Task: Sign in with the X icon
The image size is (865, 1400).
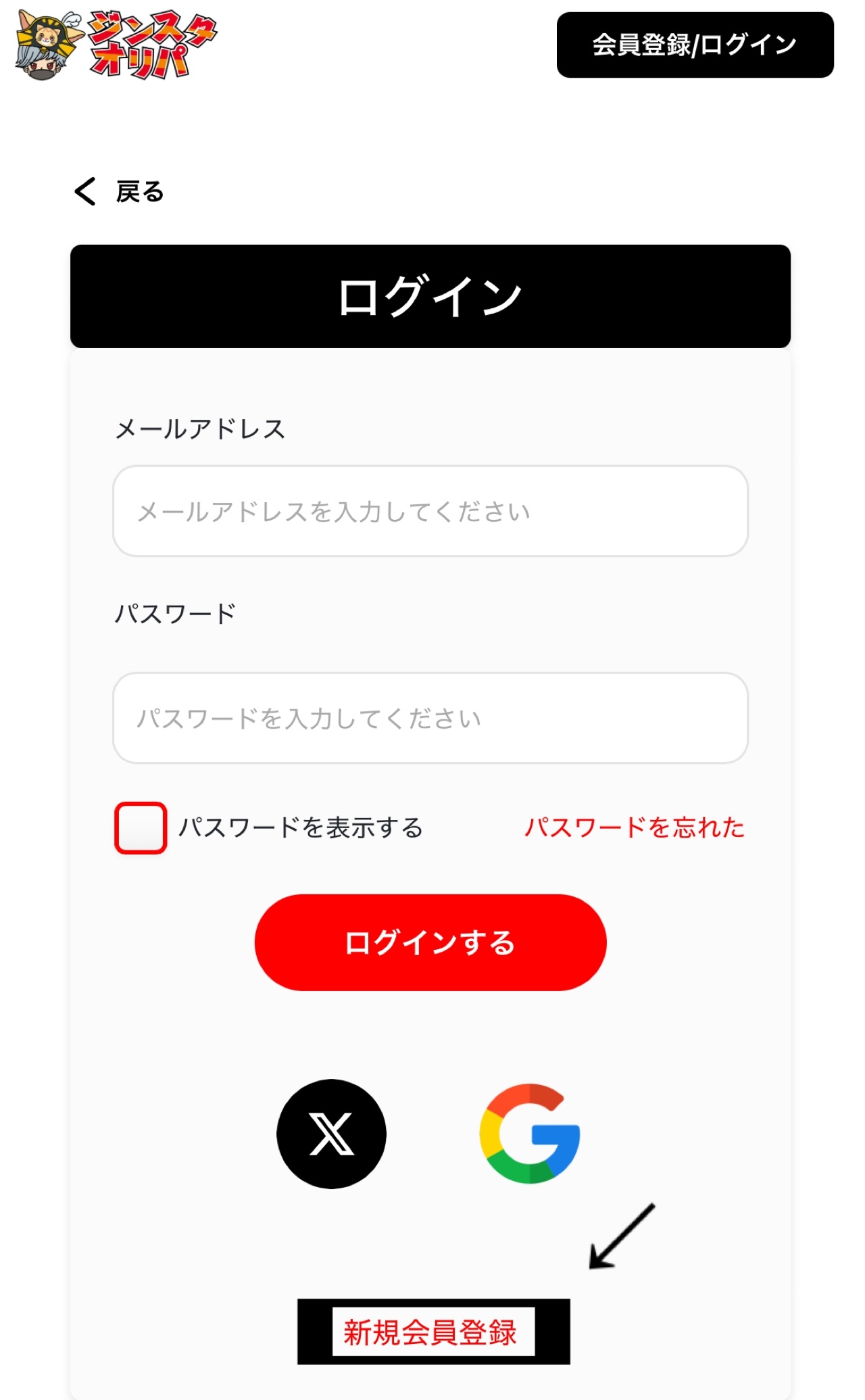Action: pos(331,1134)
